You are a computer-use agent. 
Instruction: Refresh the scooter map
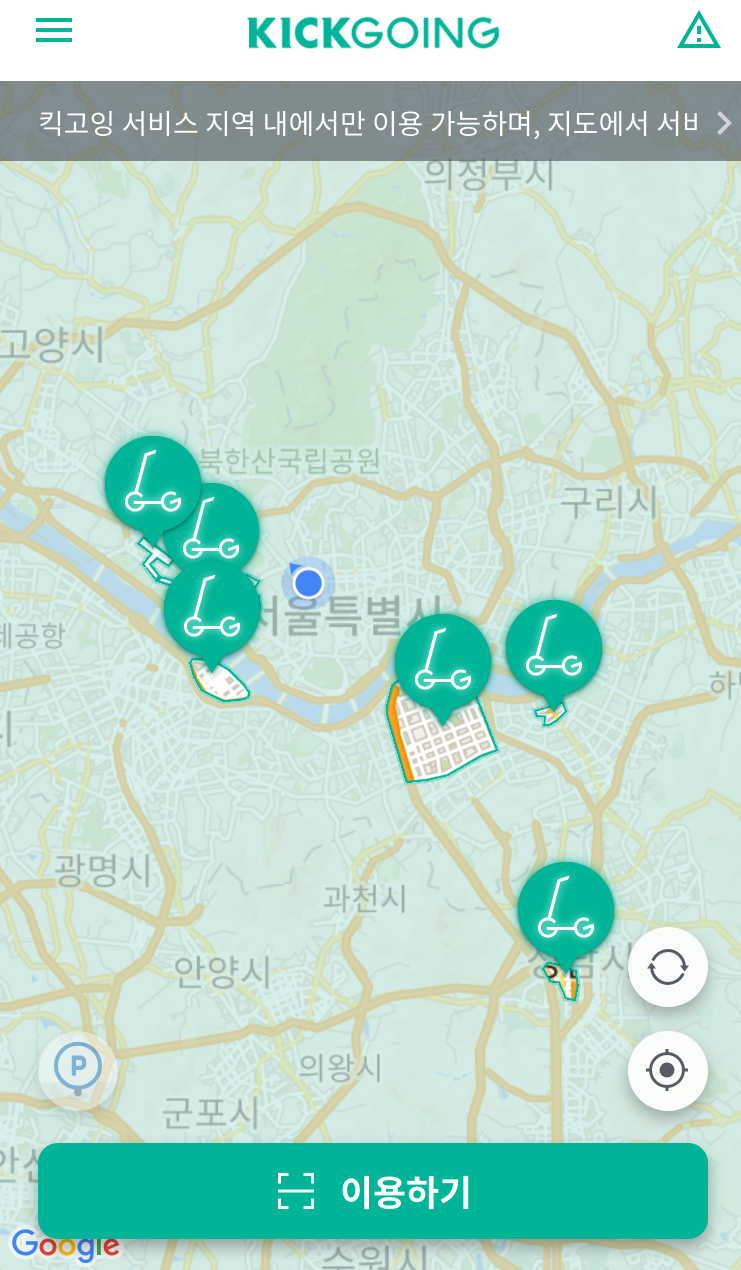668,967
